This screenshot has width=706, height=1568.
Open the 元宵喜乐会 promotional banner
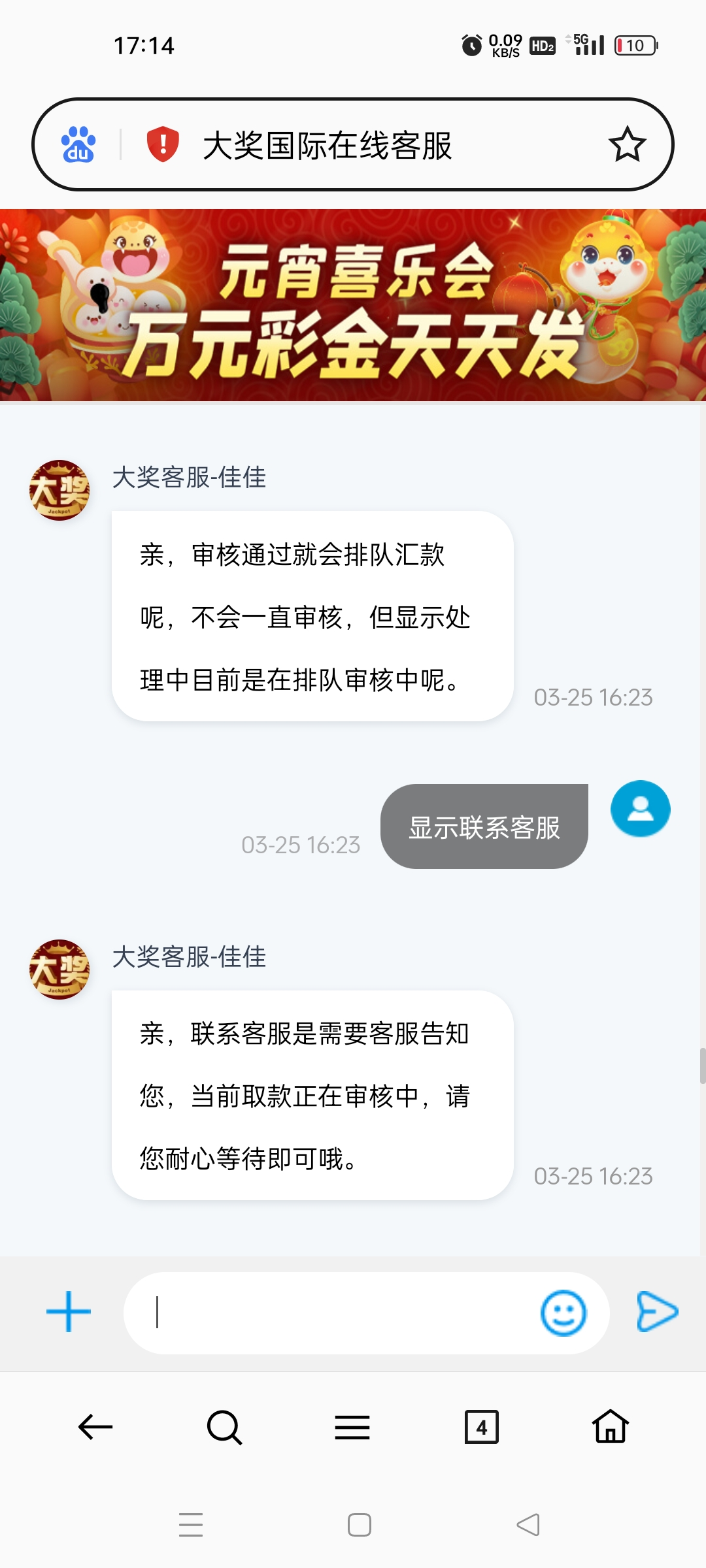[x=353, y=305]
